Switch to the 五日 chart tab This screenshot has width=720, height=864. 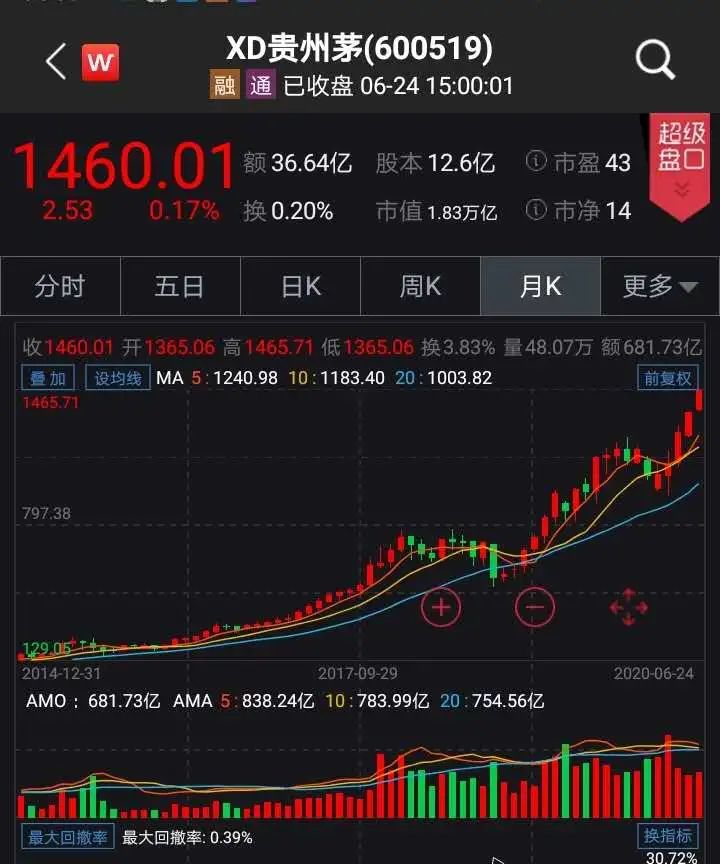180,286
